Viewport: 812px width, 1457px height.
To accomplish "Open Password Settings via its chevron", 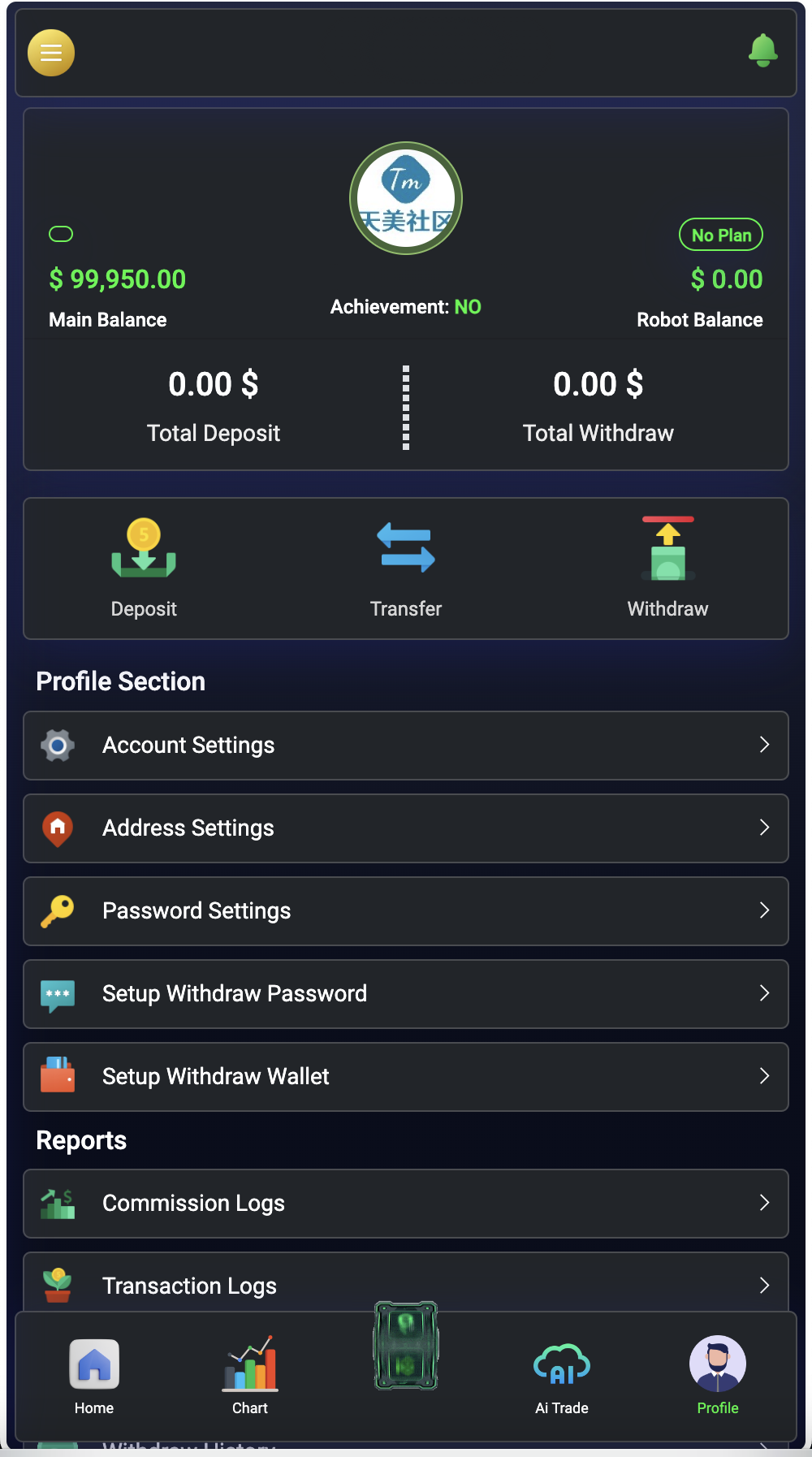I will click(764, 910).
